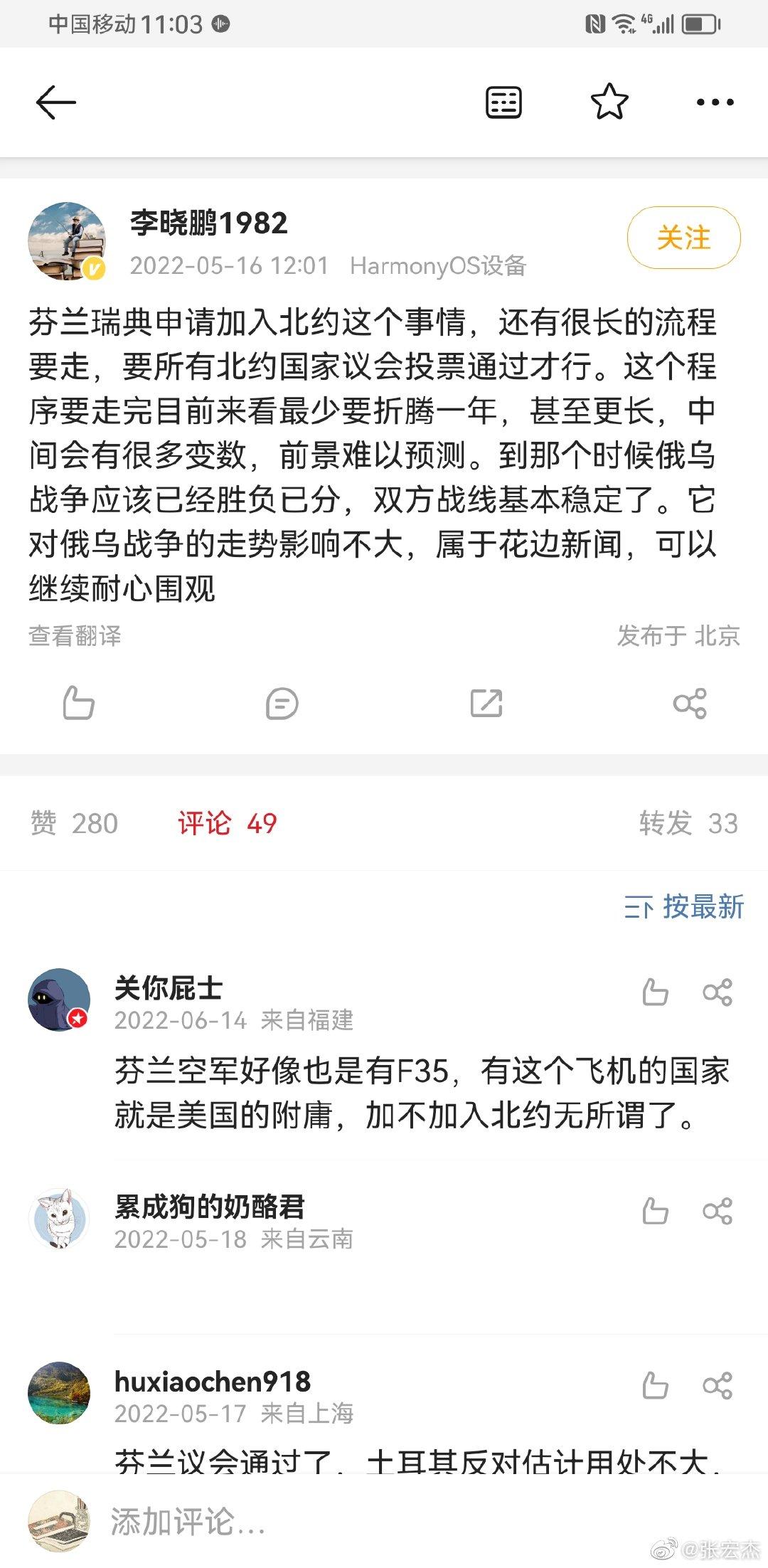Switch to the 赞 280 tab
This screenshot has height=1568, width=768.
74,823
